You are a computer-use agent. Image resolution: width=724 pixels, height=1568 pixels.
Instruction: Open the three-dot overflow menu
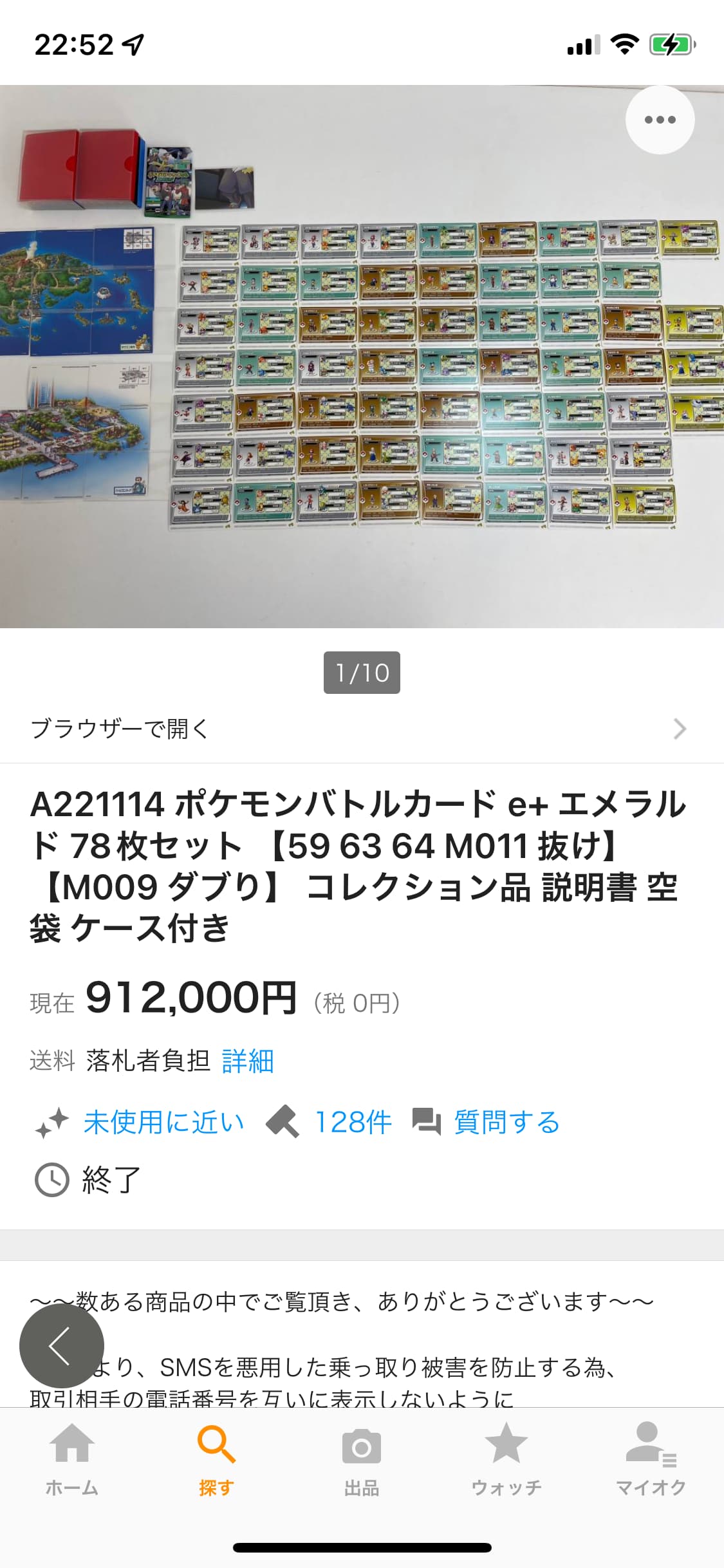pos(660,120)
